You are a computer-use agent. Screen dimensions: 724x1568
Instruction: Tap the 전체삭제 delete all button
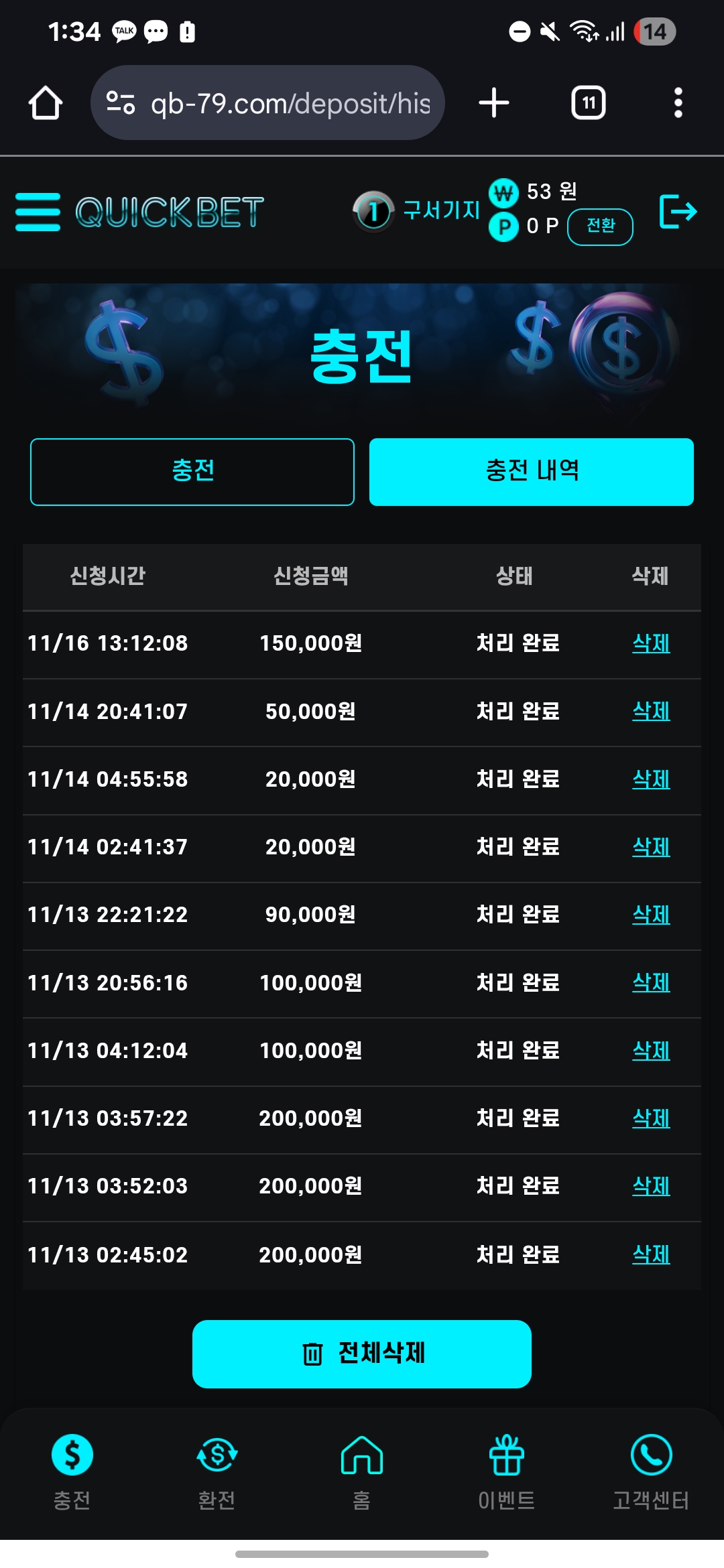[x=361, y=1352]
